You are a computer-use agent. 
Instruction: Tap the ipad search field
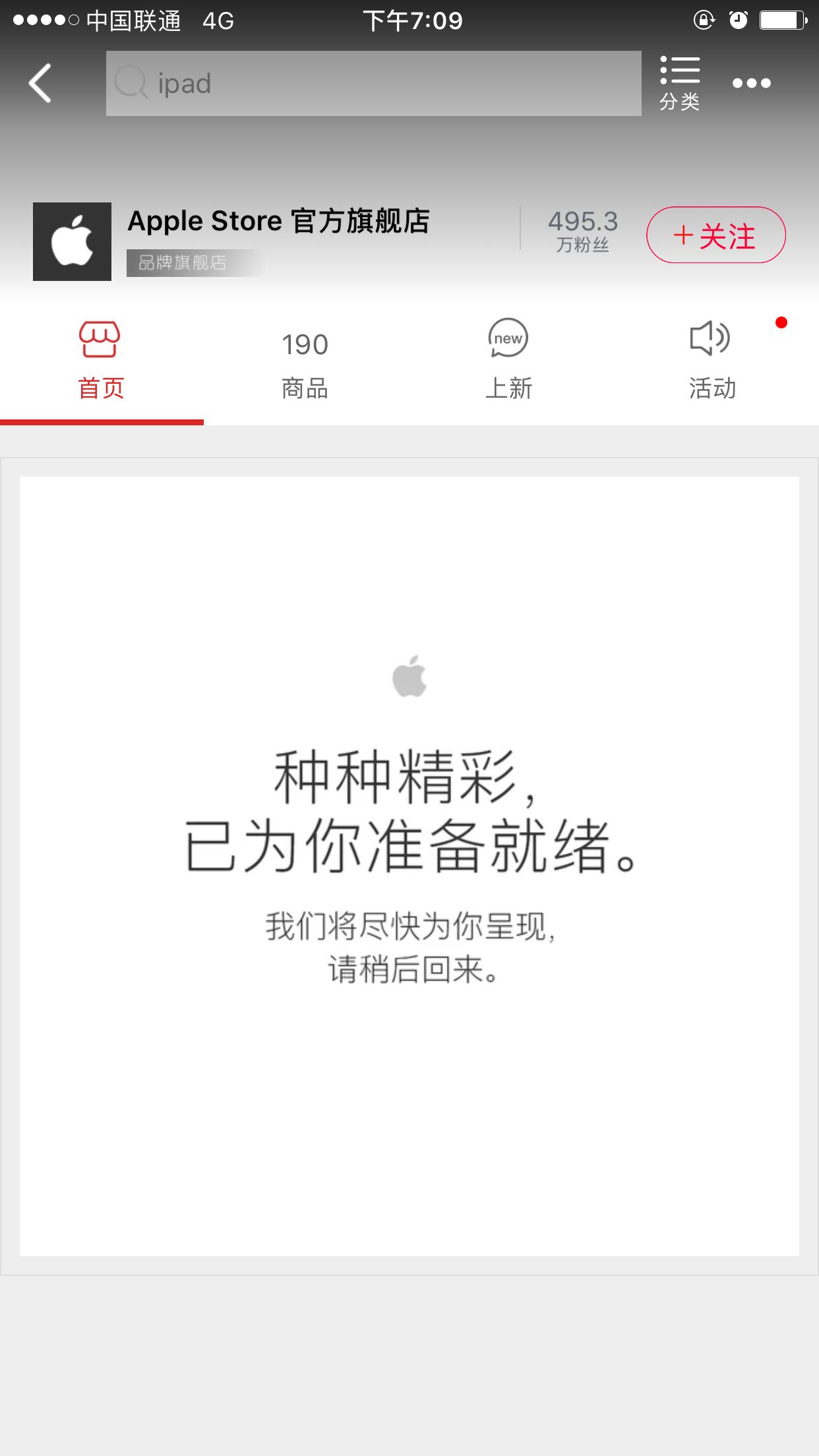coord(373,84)
